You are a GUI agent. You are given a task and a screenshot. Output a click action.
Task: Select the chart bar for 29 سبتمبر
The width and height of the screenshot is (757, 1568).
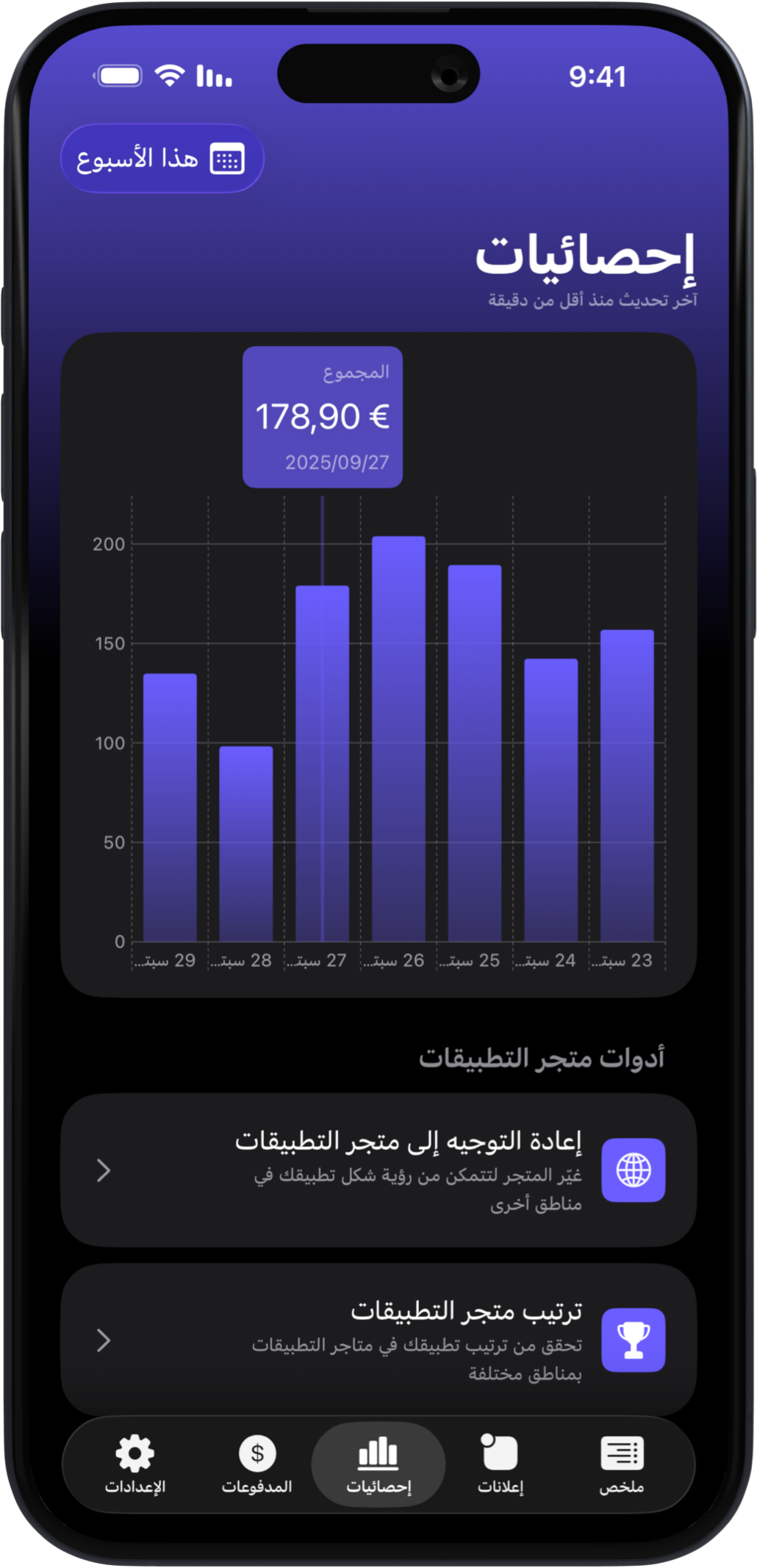click(170, 807)
